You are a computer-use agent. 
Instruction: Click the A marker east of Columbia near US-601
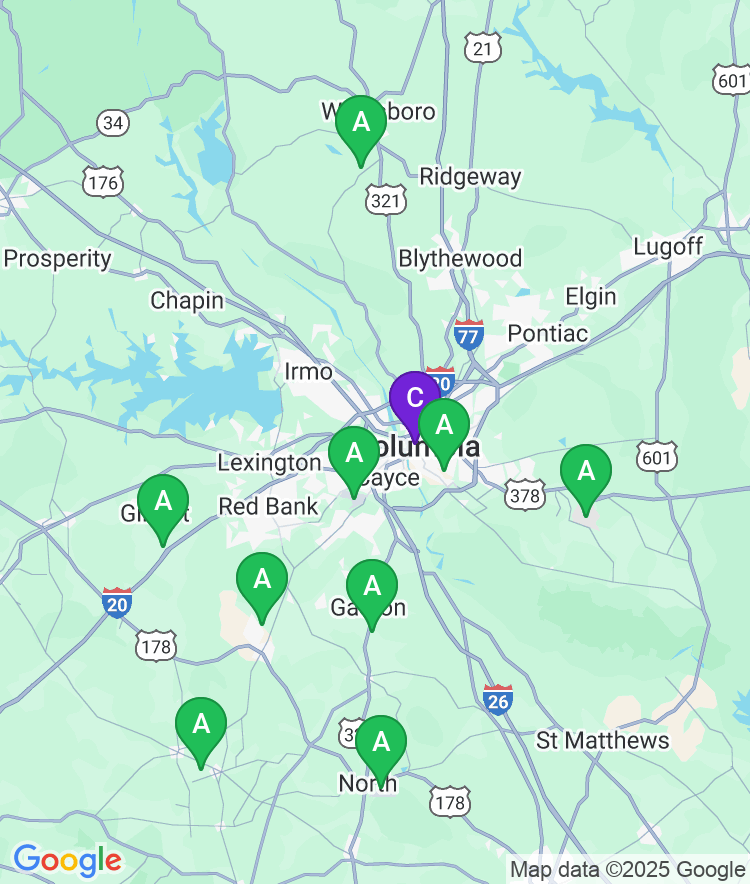click(x=588, y=470)
